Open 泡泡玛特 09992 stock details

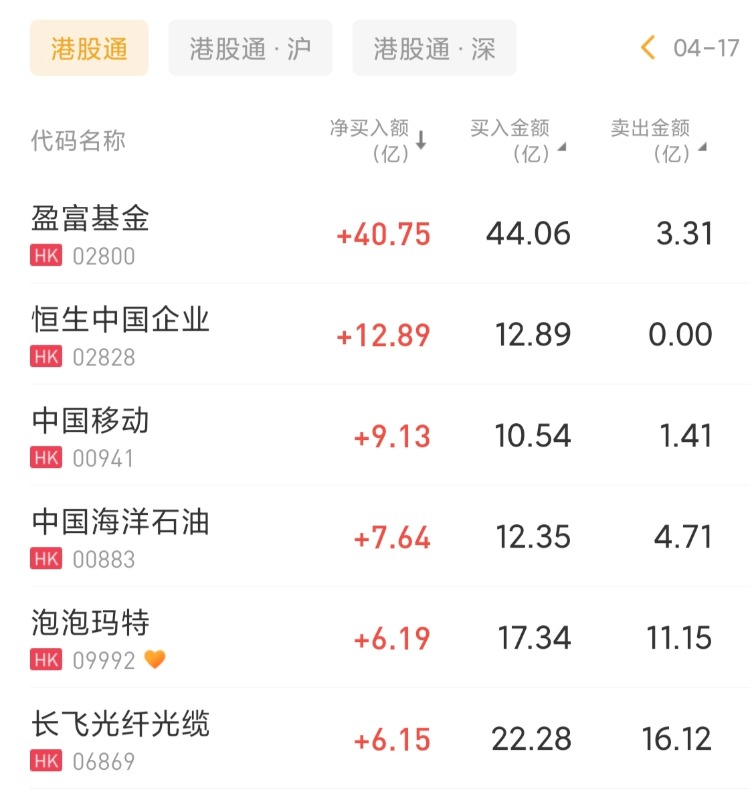tap(91, 638)
